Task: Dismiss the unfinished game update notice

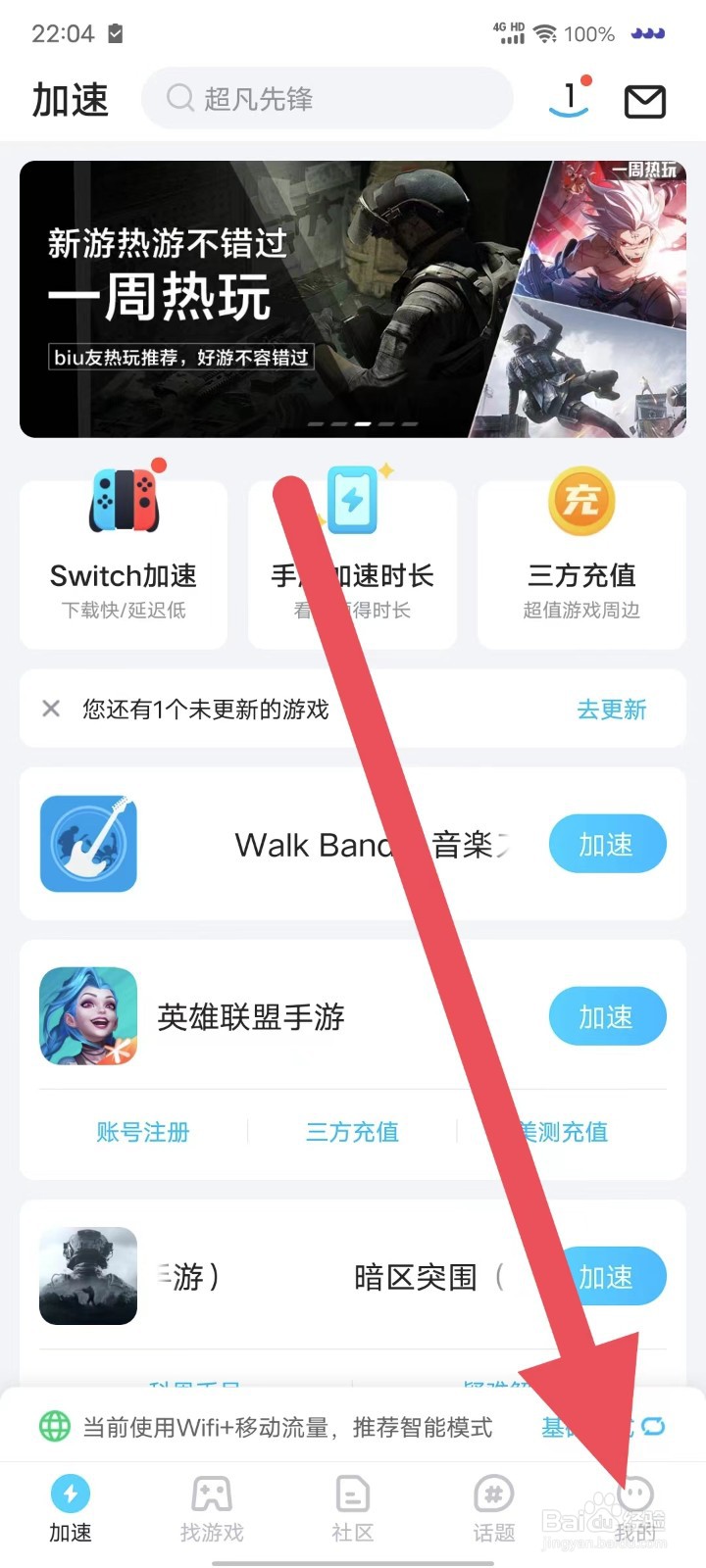Action: 51,709
